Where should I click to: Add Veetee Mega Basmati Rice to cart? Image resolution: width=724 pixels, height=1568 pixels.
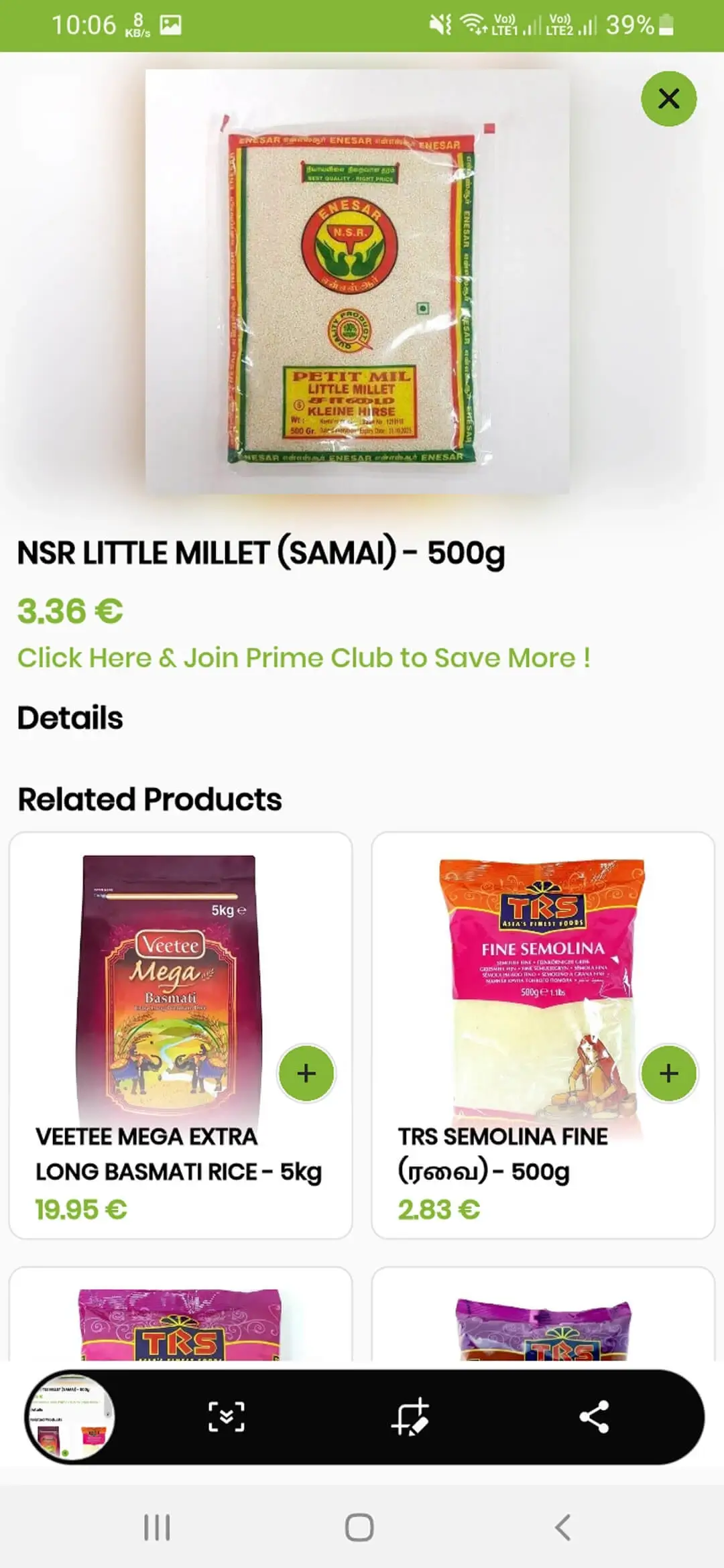pos(307,1072)
